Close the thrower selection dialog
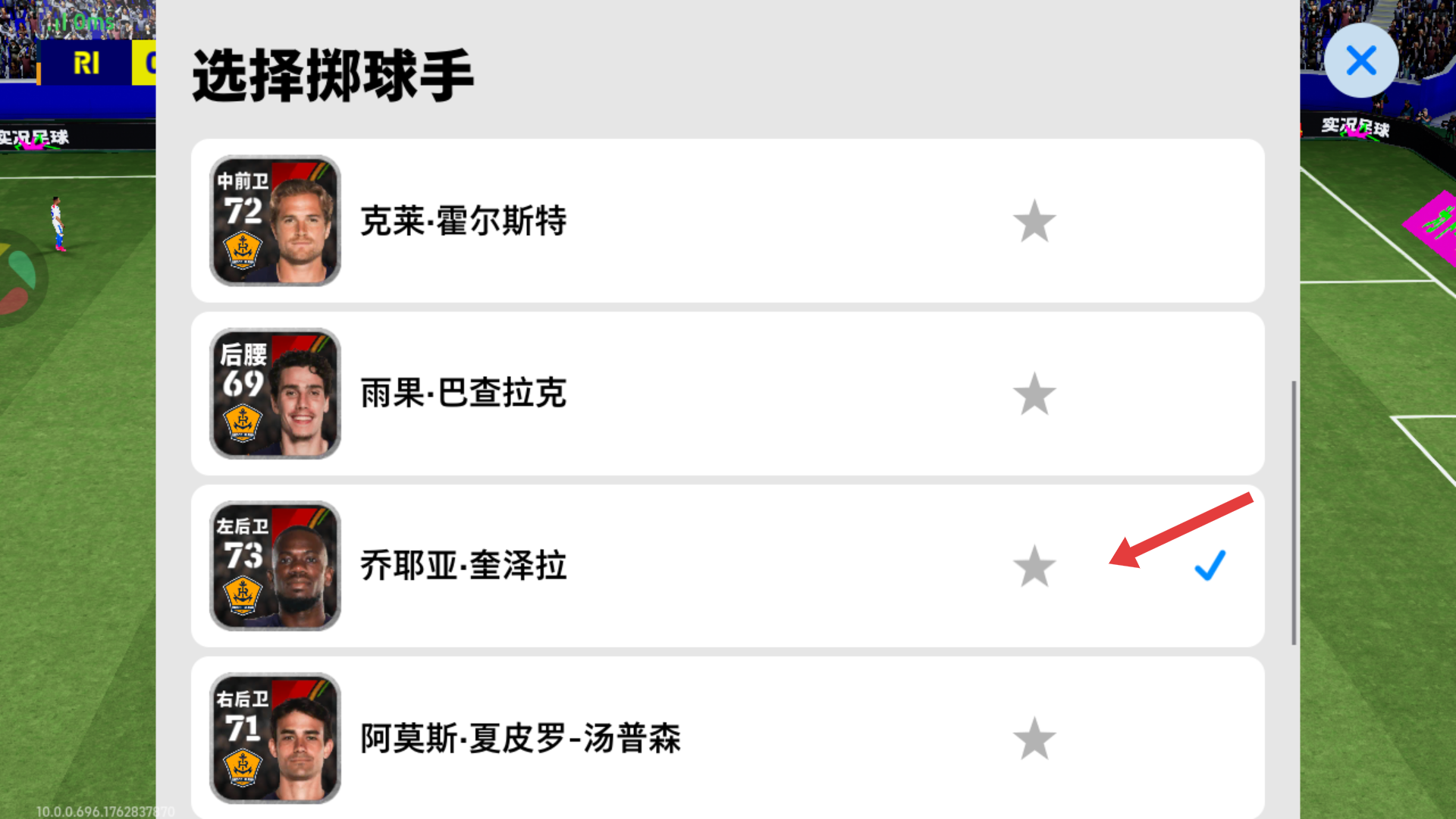This screenshot has width=1456, height=819. (1361, 61)
